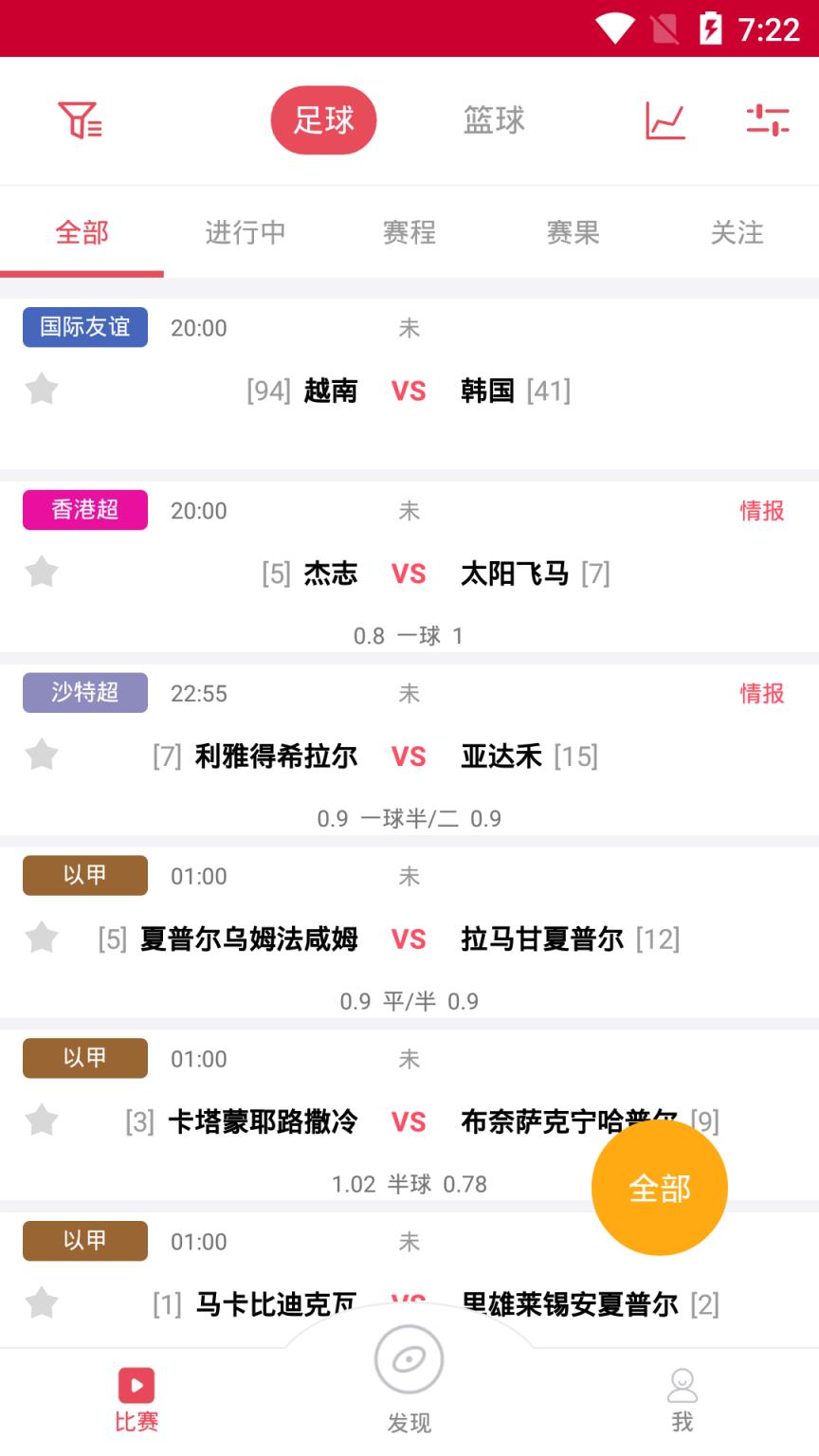Open the 发现 discover compass icon
This screenshot has height=1456, width=819.
click(409, 1359)
